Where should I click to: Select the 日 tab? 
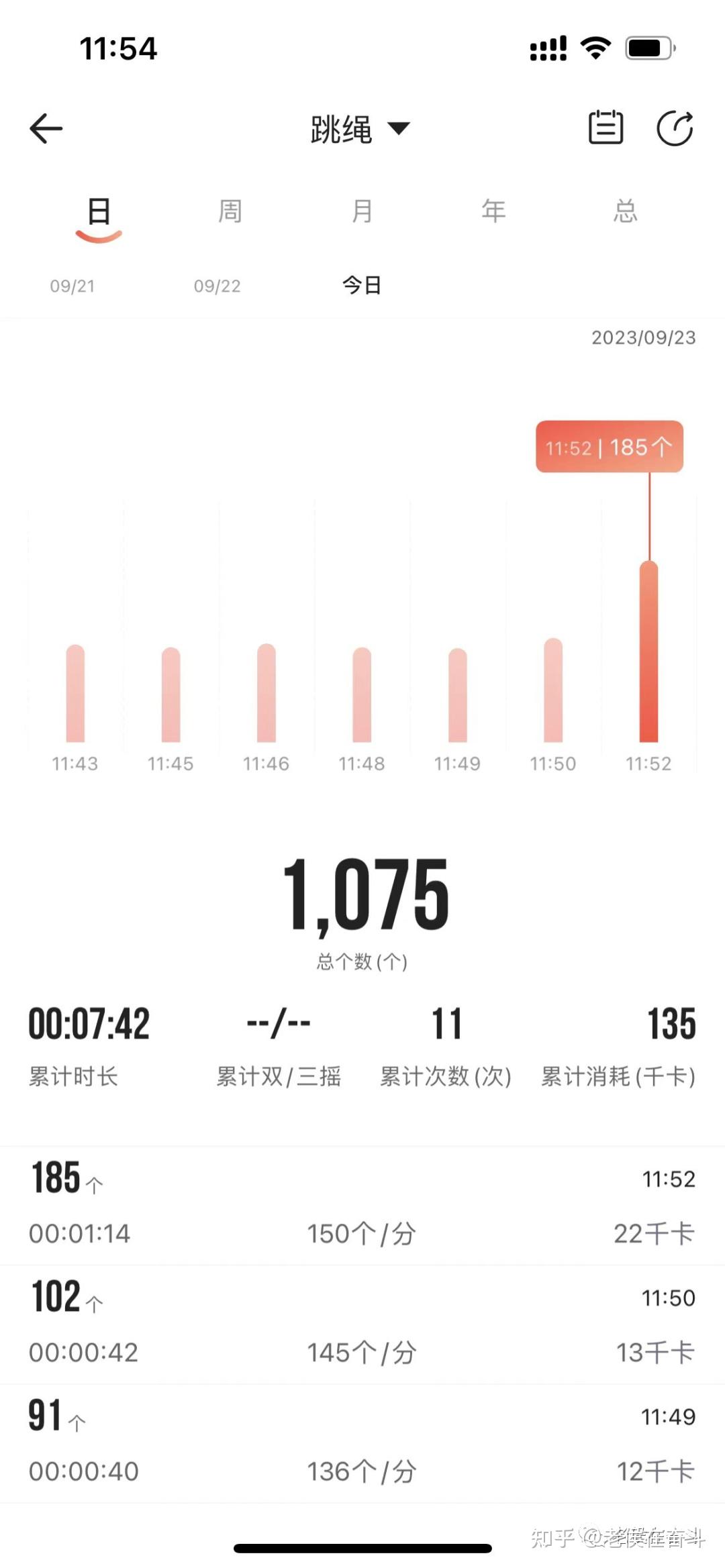pos(99,213)
